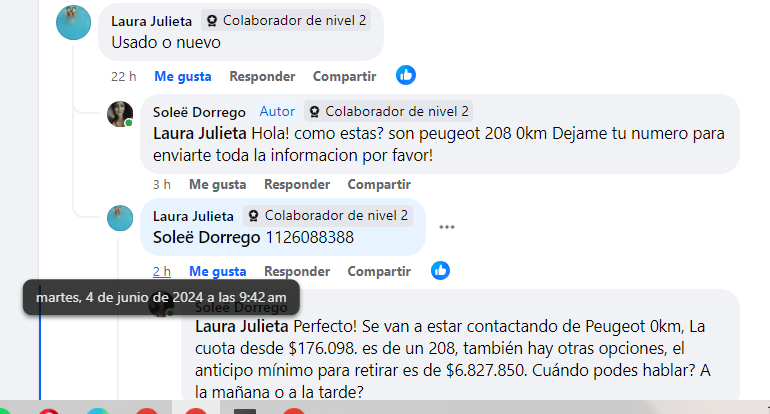This screenshot has height=414, width=770.
Task: Tap Compartir under Soleë's peugeot 208 reply
Action: point(379,184)
